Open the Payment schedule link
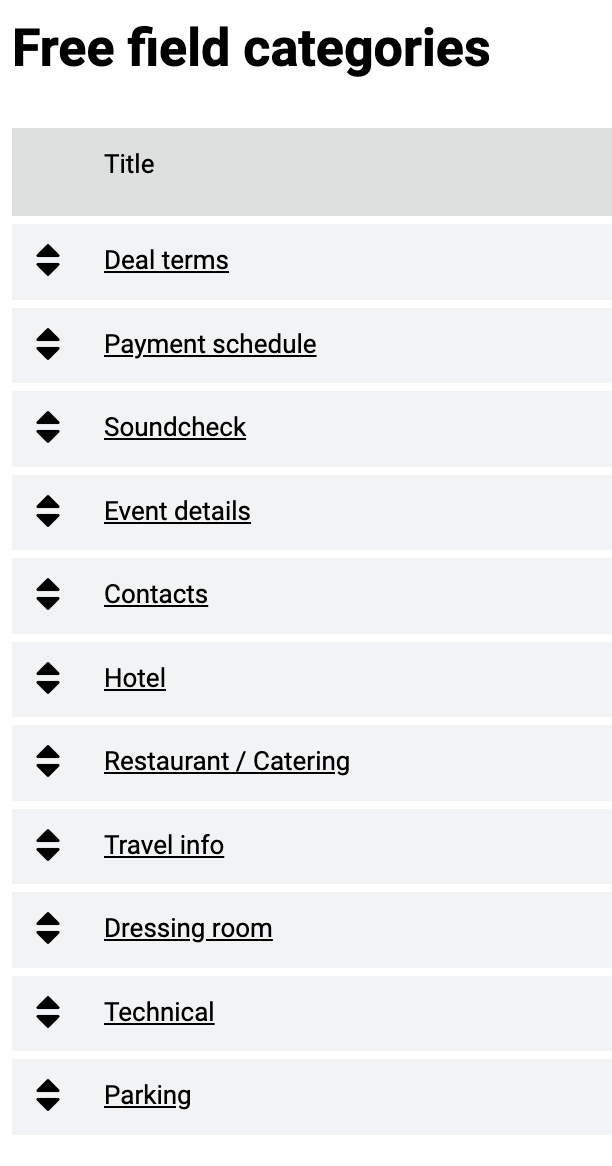The width and height of the screenshot is (612, 1166). 210,344
